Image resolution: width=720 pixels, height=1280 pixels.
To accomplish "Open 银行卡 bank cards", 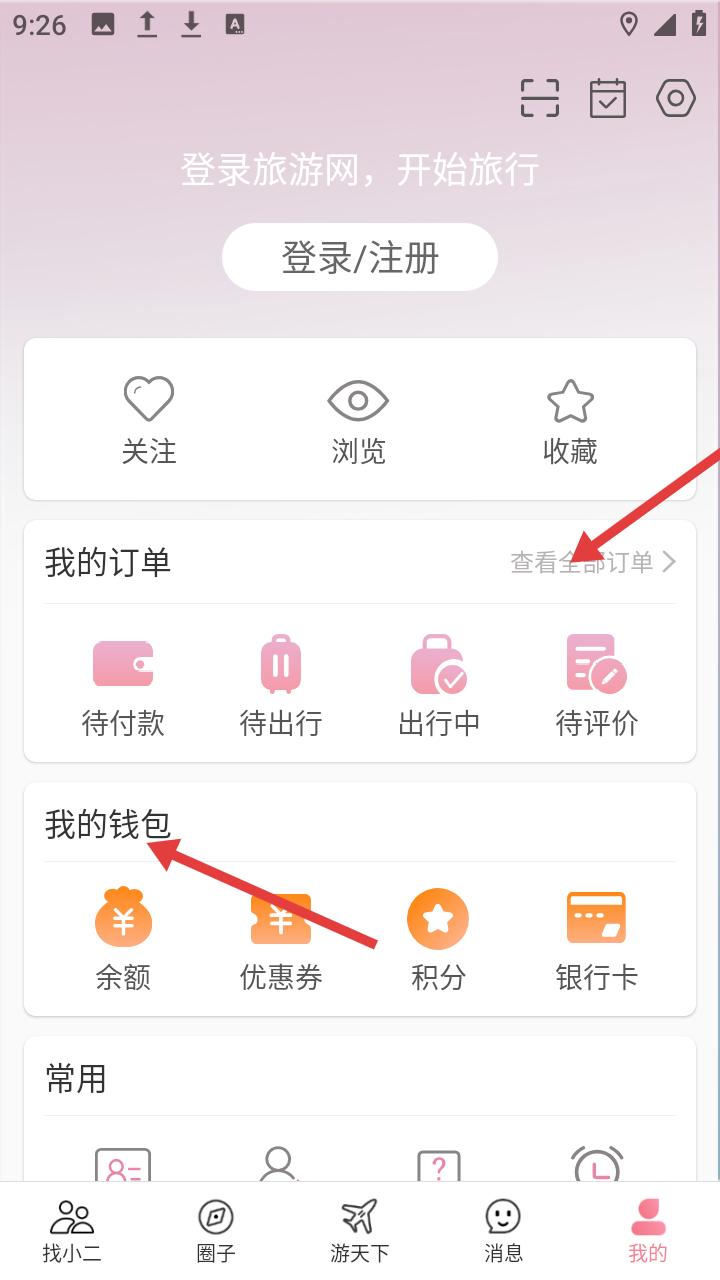I will pos(597,940).
